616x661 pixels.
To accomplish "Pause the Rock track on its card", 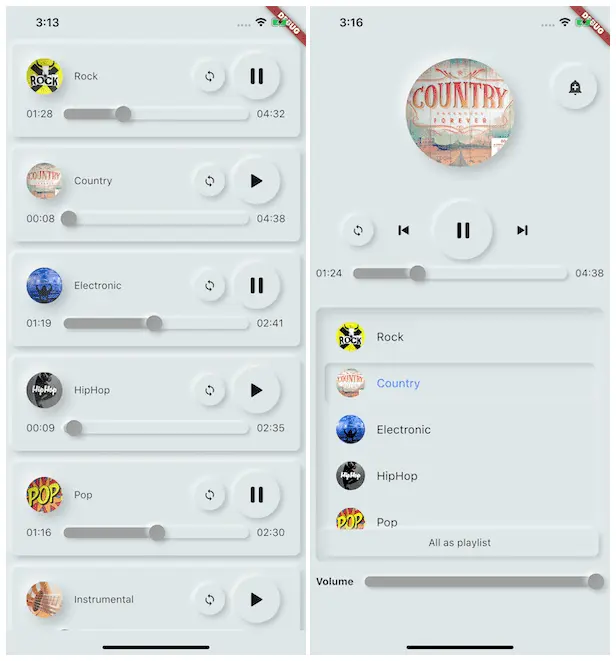I will [x=256, y=76].
